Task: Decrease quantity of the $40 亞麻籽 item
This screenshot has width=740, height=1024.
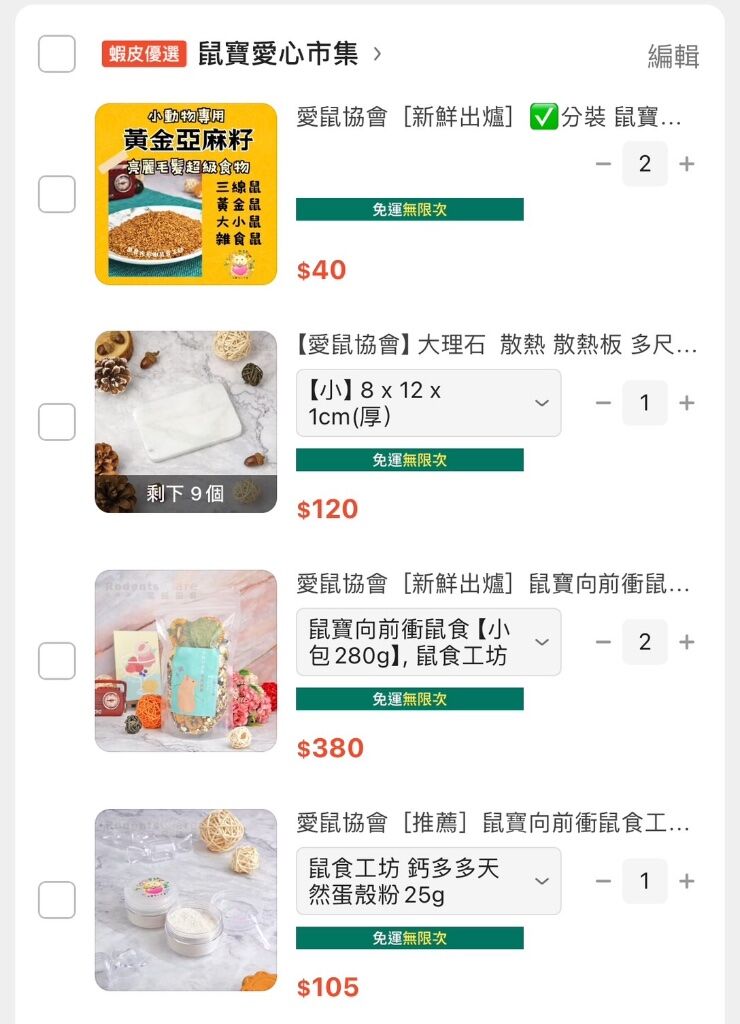Action: click(602, 164)
